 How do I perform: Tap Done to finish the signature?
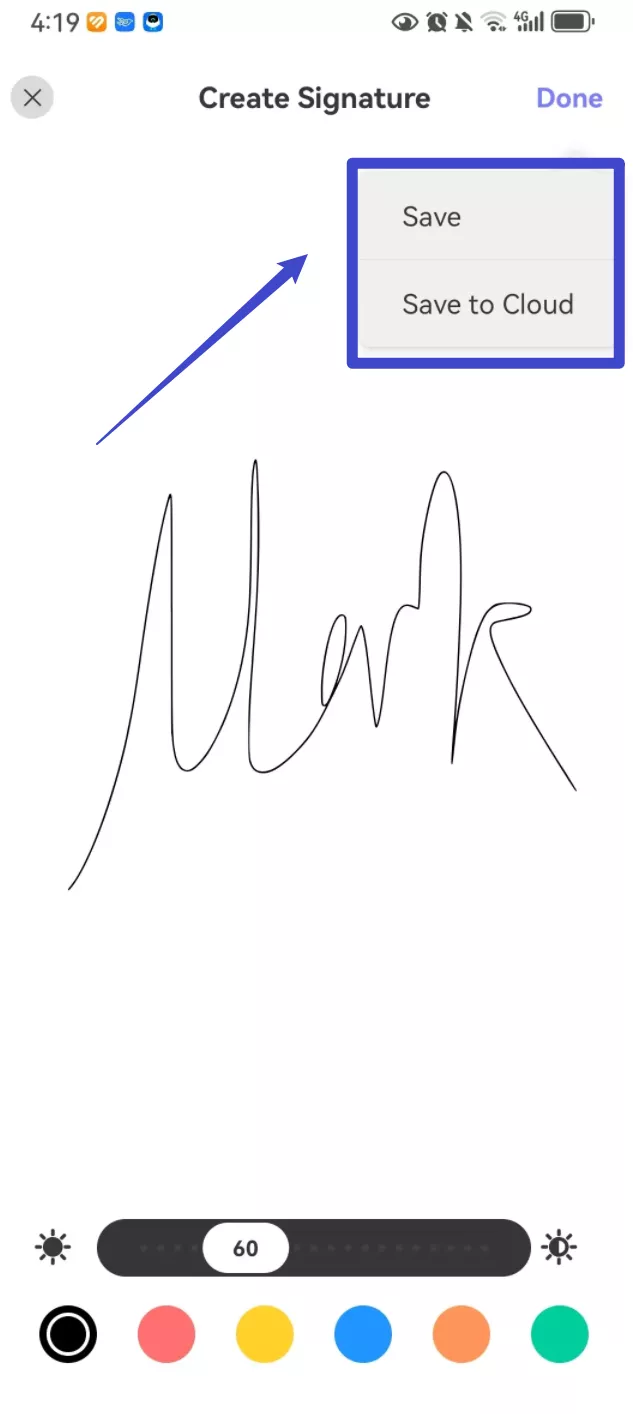point(569,98)
